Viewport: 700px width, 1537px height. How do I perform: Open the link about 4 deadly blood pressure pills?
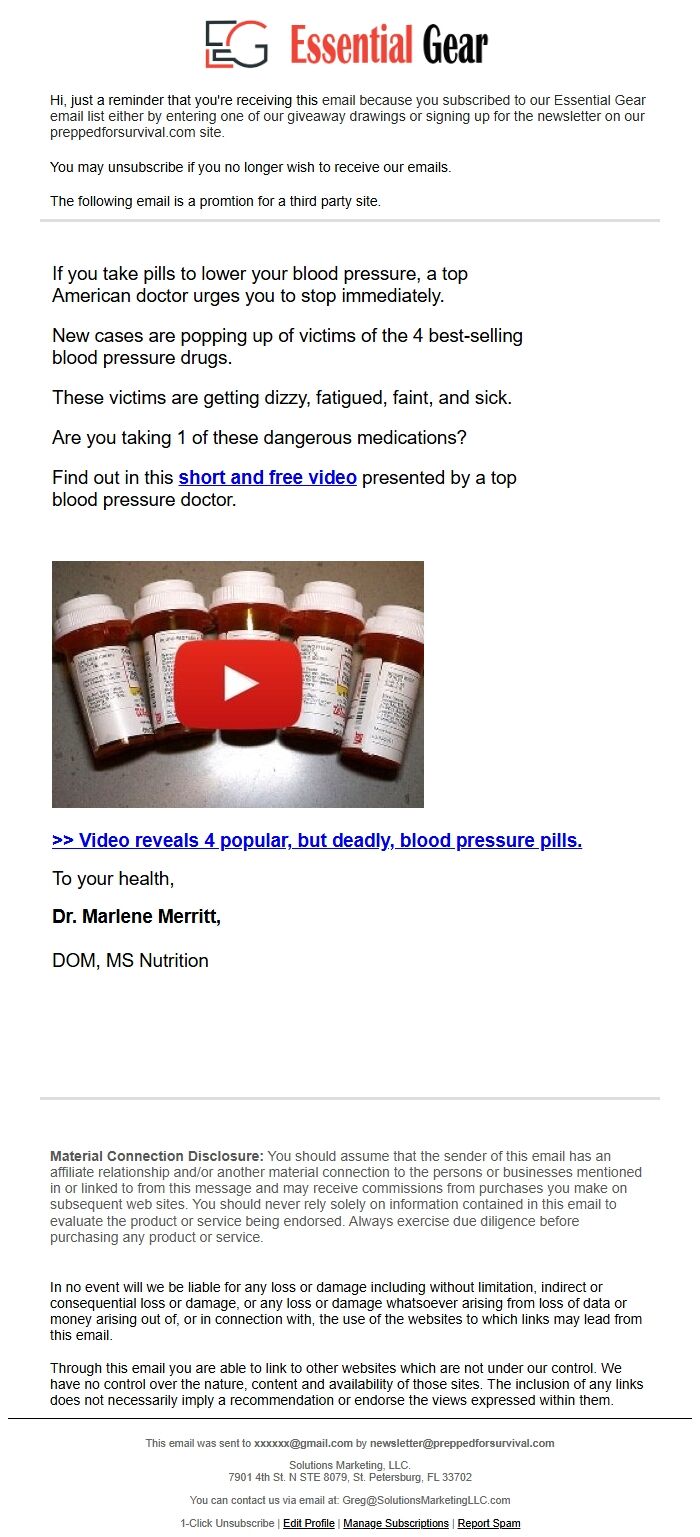pyautogui.click(x=316, y=840)
